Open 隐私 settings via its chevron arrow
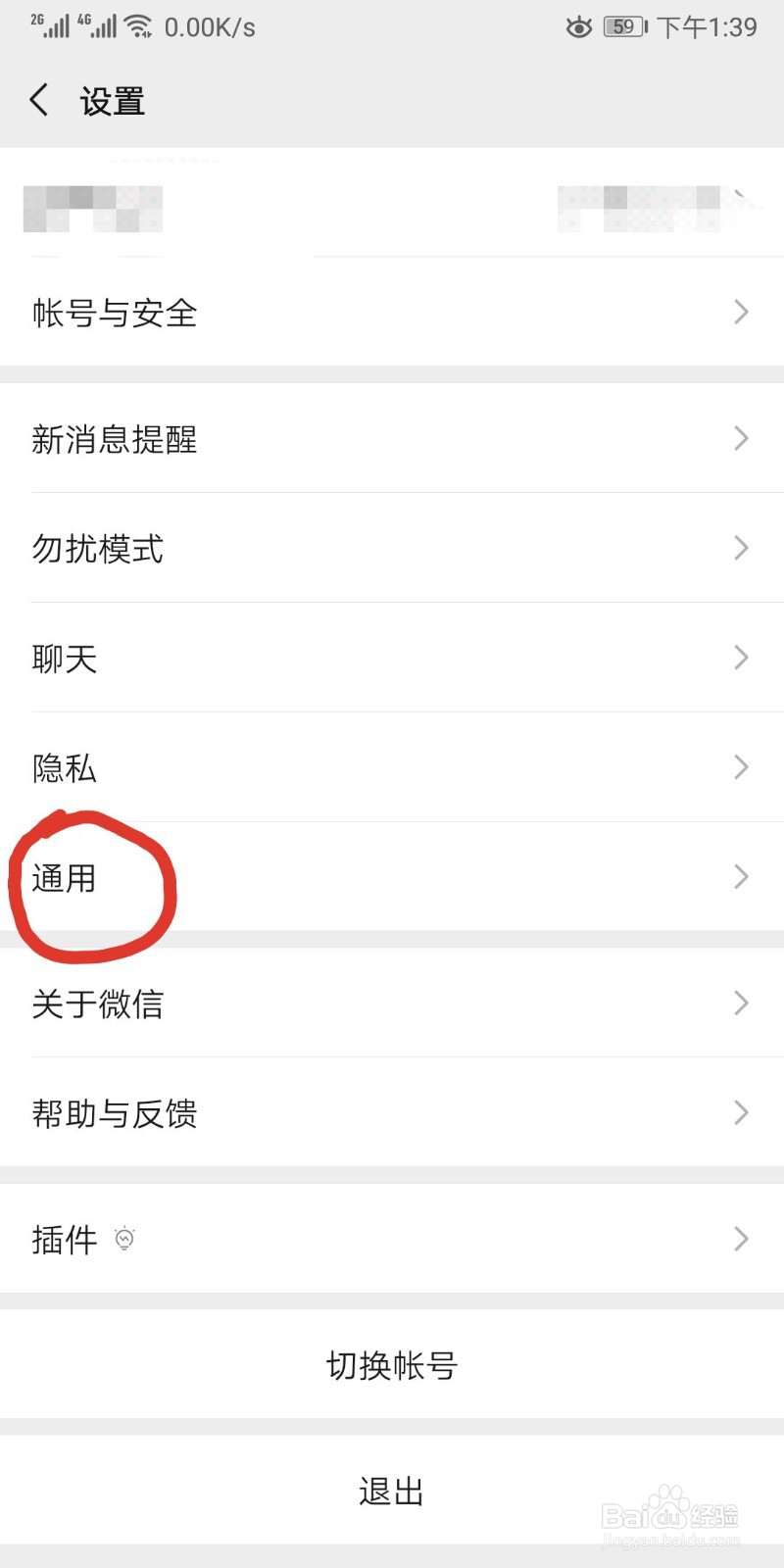Viewport: 784px width, 1568px height. point(741,767)
